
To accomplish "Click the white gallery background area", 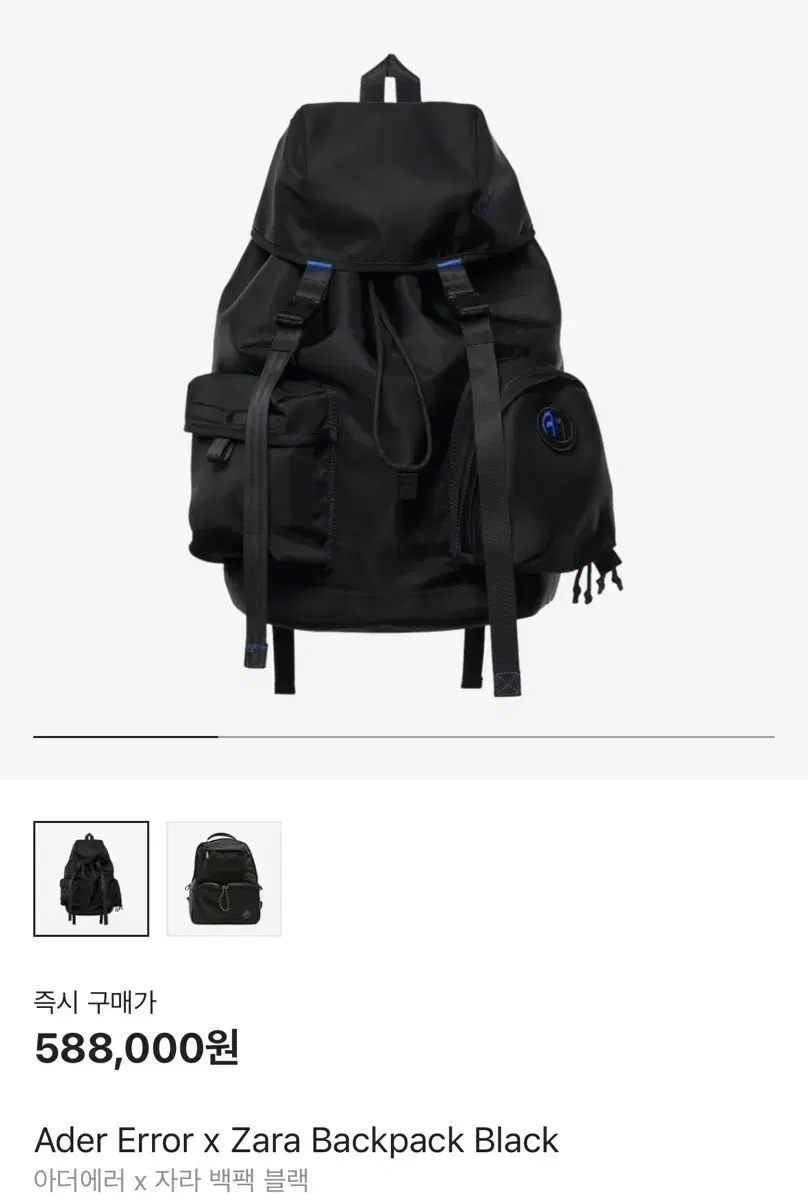I will 680,200.
